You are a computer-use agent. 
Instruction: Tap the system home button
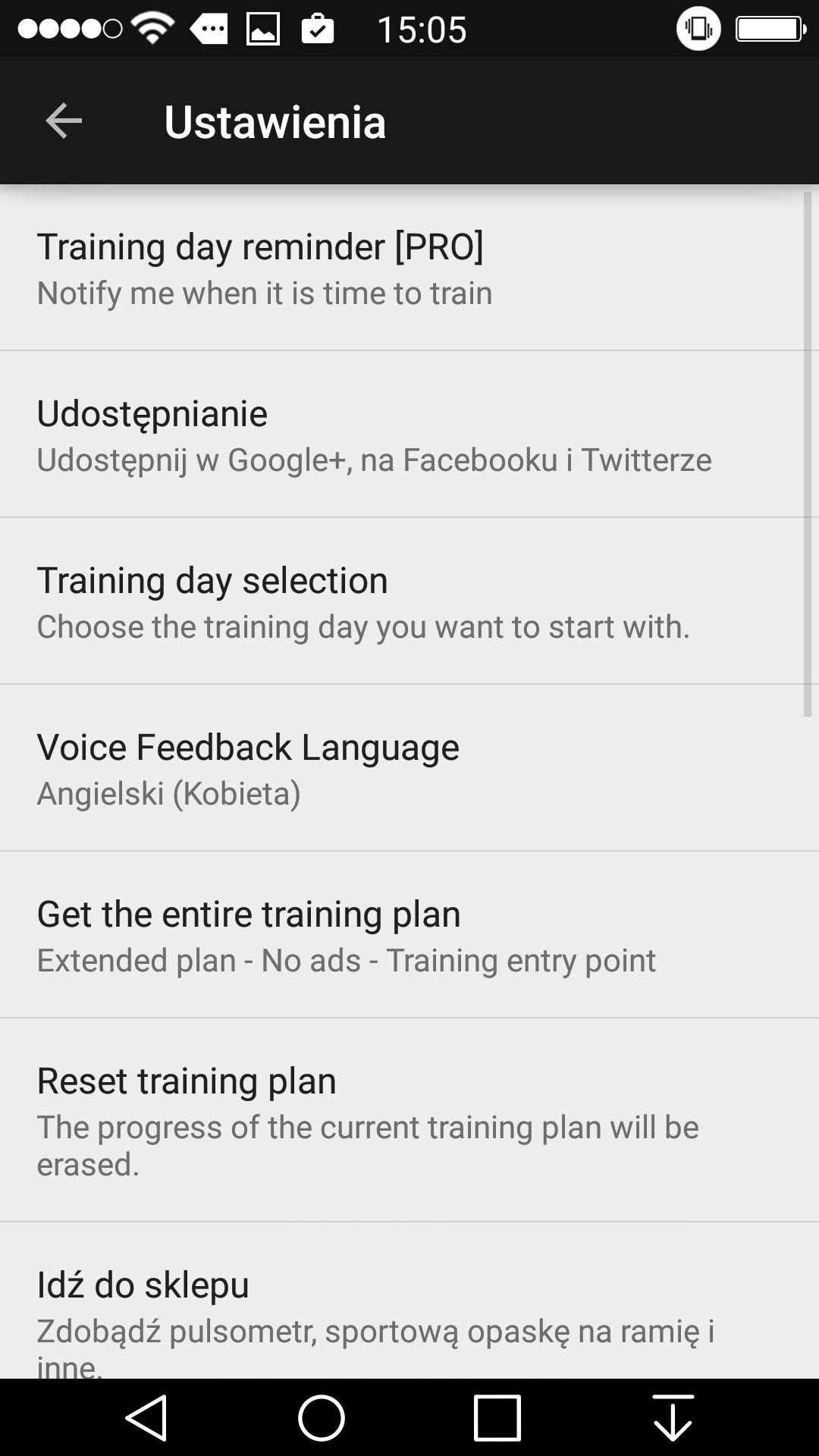coord(322,1417)
